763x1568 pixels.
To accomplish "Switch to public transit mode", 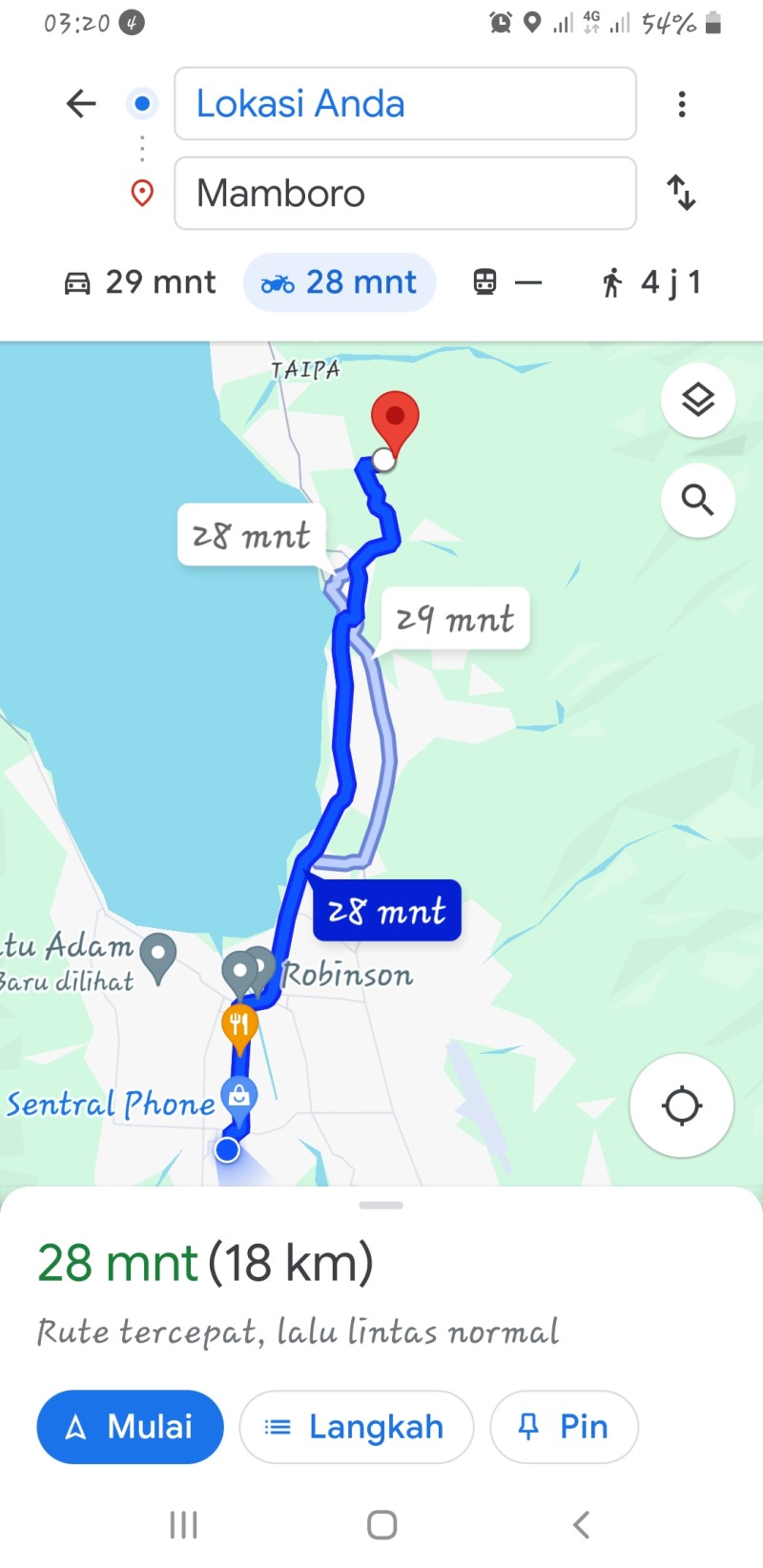I will coord(507,282).
